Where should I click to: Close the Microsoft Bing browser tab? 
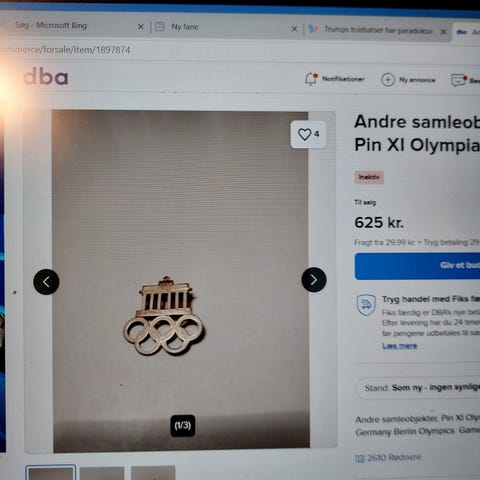(141, 27)
